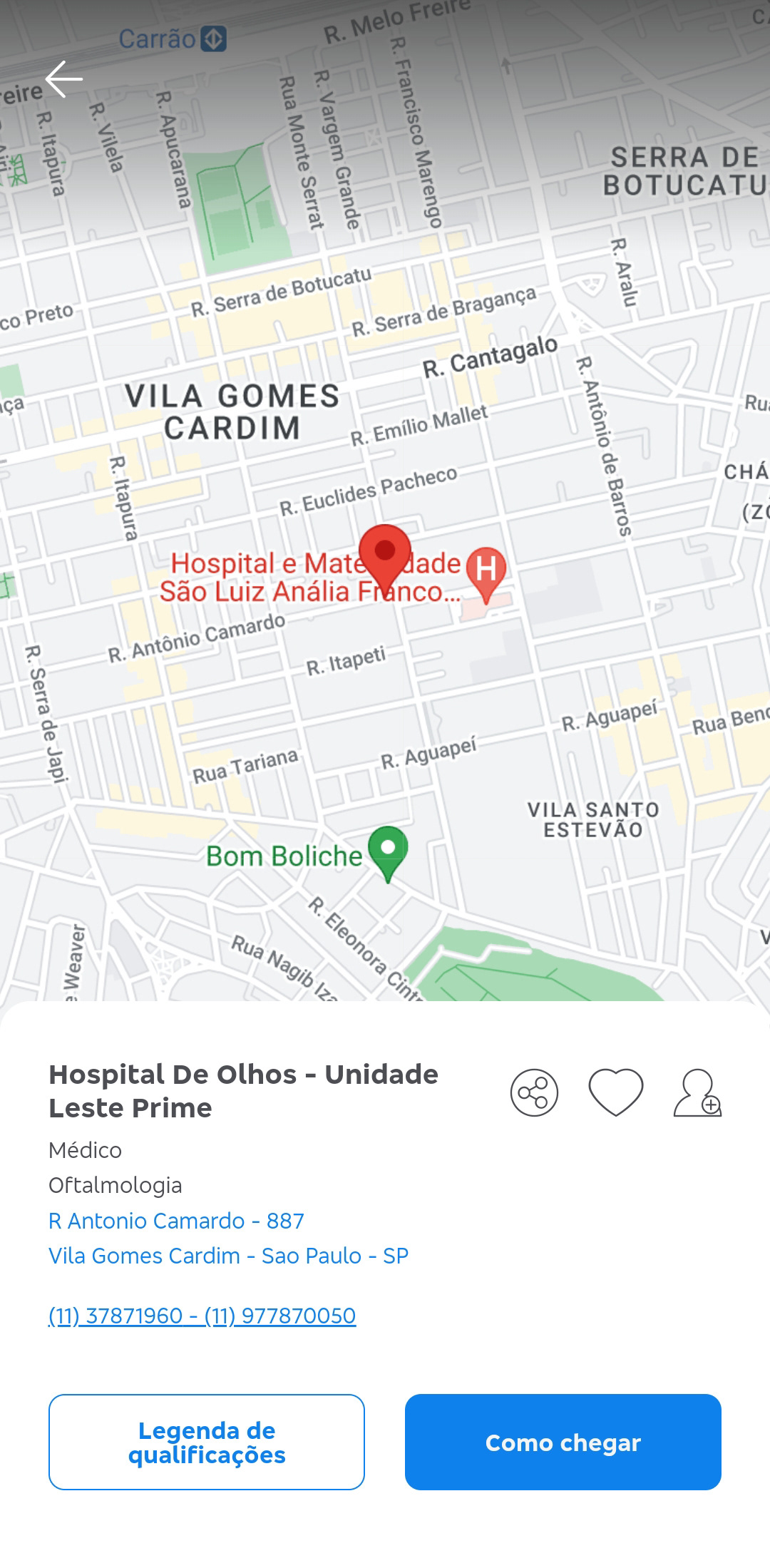This screenshot has width=770, height=1568.
Task: Tap the add person icon
Action: [x=697, y=1092]
